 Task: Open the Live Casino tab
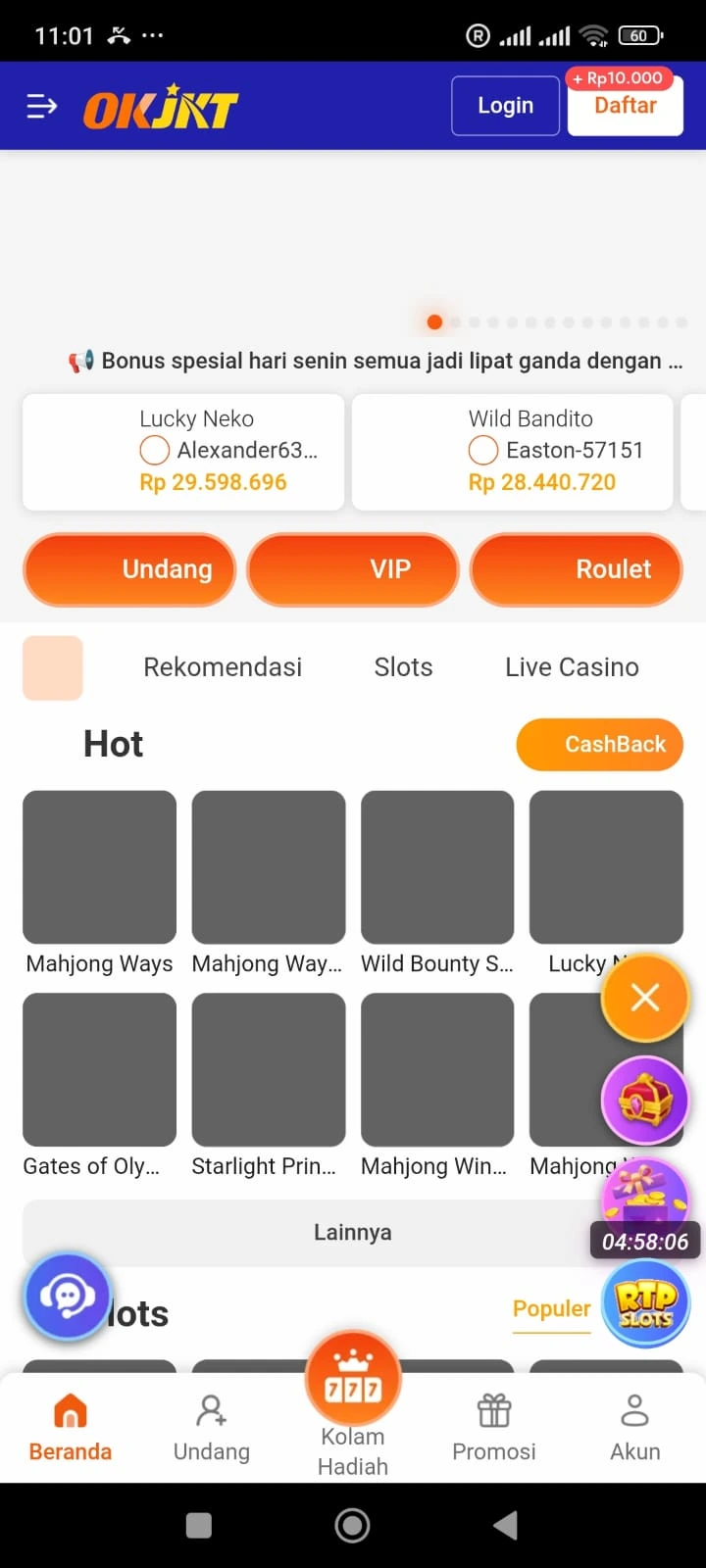click(x=572, y=667)
